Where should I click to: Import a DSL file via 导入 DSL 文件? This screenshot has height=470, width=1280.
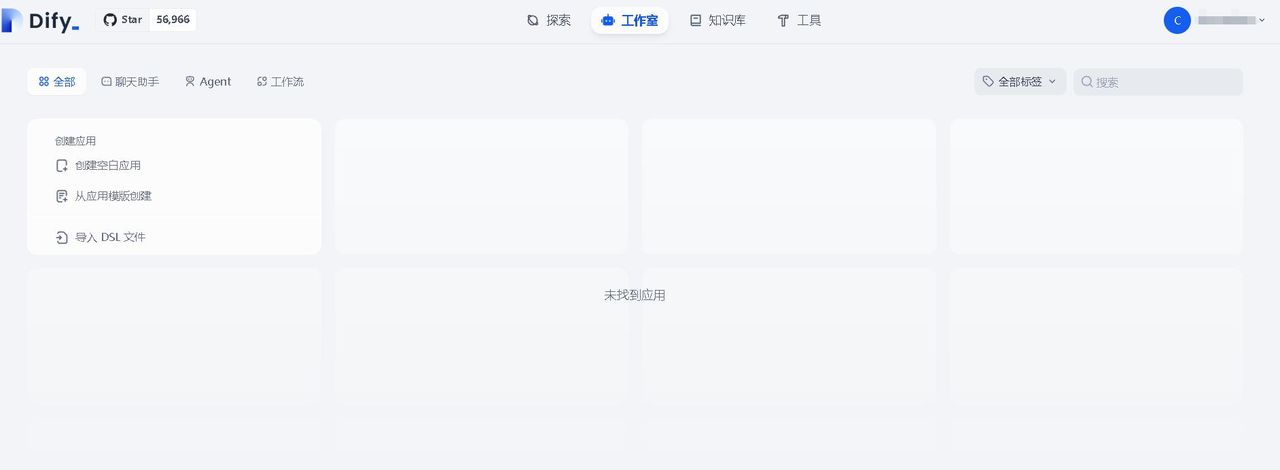click(109, 238)
